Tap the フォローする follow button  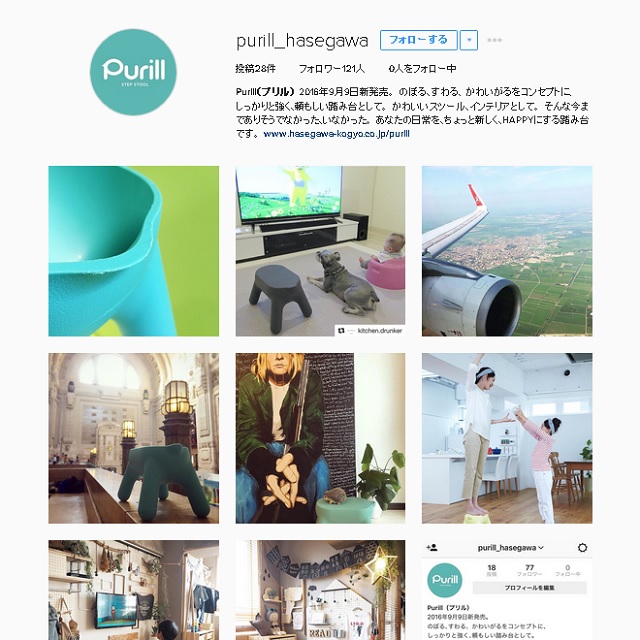coord(418,40)
